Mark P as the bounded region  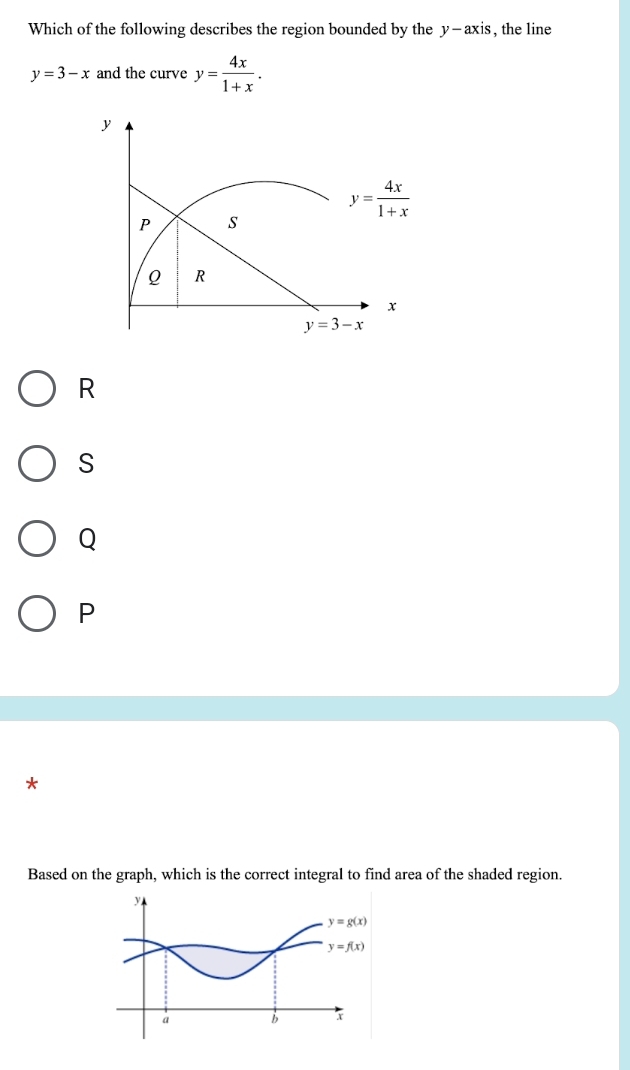coord(37,614)
